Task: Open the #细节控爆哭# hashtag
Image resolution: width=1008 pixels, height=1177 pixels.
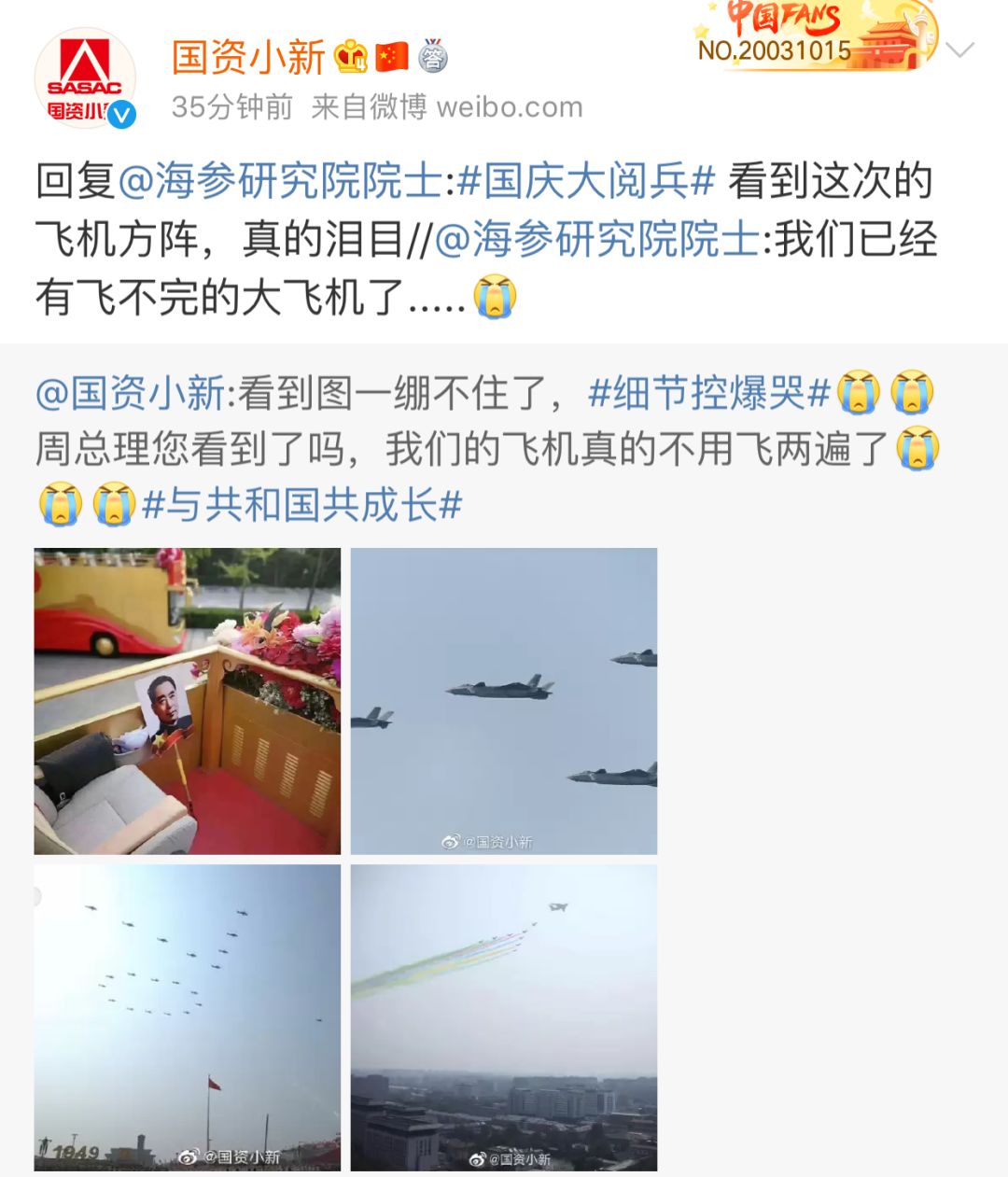Action: [x=709, y=393]
